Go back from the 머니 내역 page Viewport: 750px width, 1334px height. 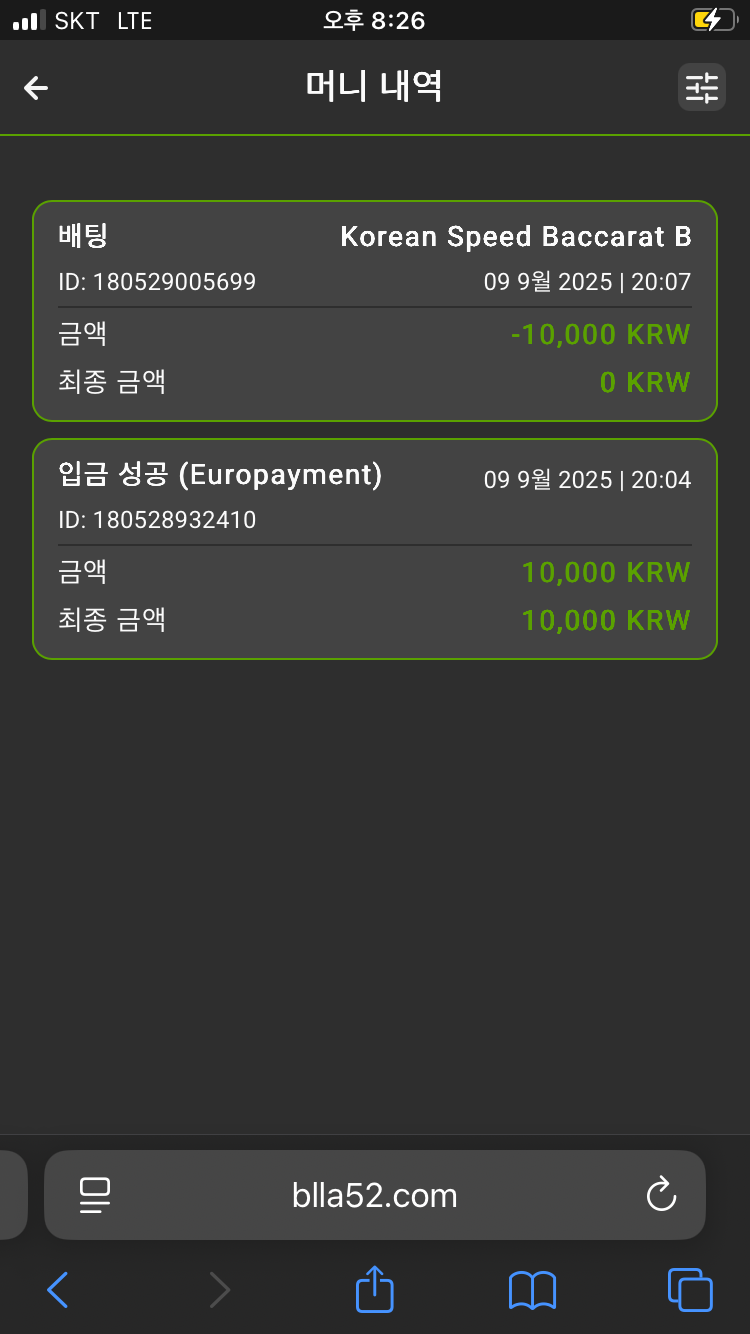tap(36, 88)
